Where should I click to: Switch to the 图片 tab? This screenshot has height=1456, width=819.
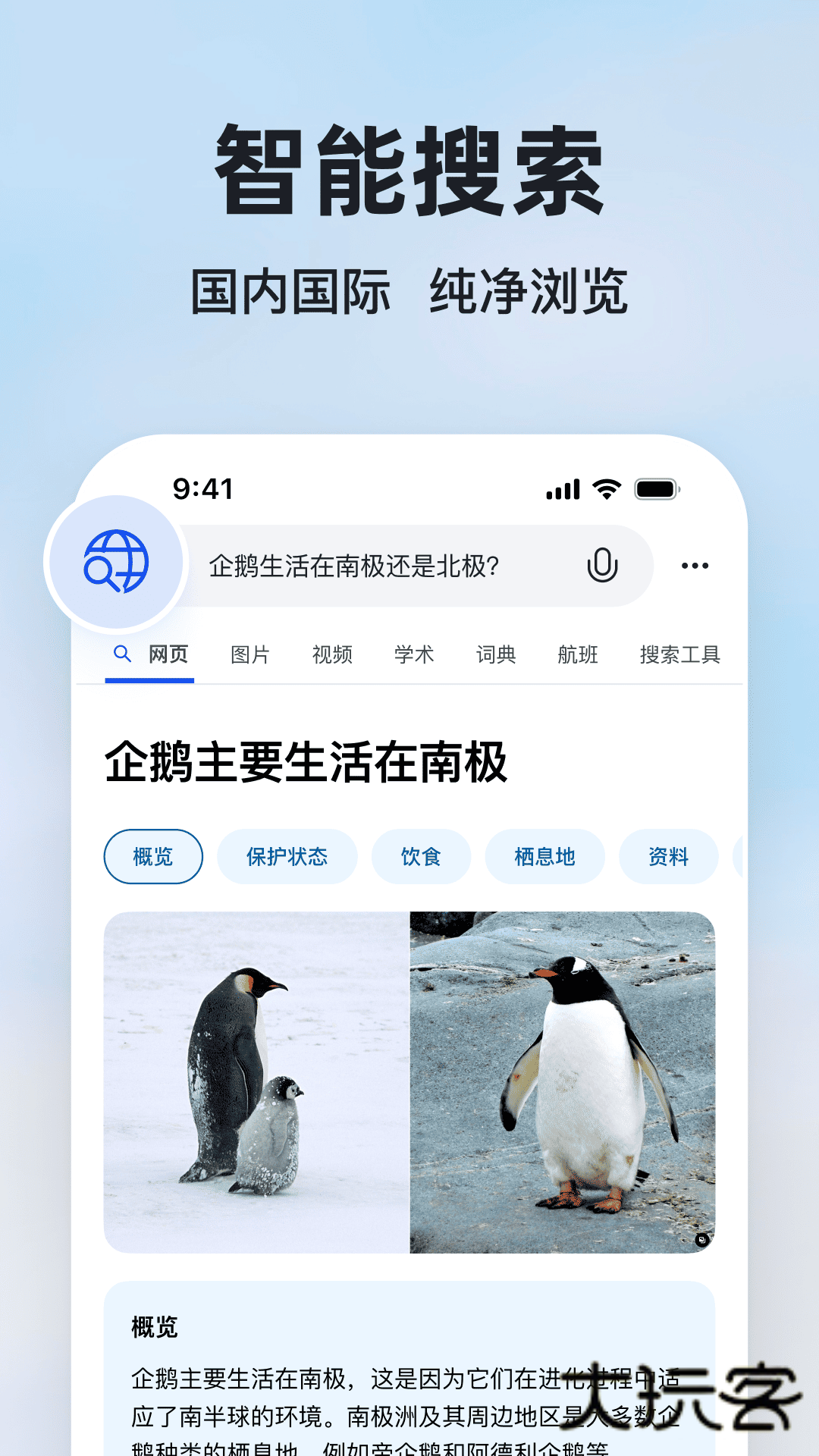250,654
